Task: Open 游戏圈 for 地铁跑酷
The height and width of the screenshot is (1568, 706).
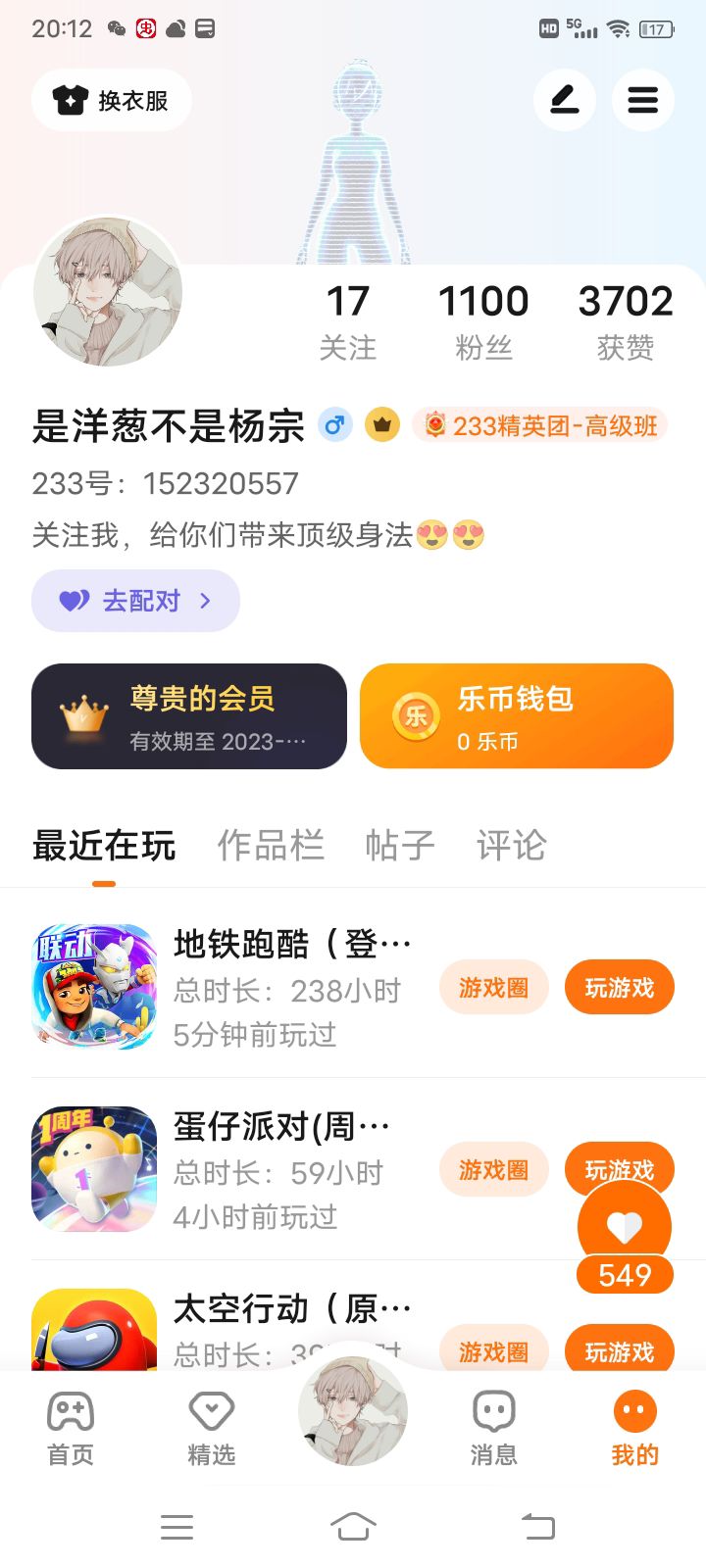Action: click(x=493, y=987)
